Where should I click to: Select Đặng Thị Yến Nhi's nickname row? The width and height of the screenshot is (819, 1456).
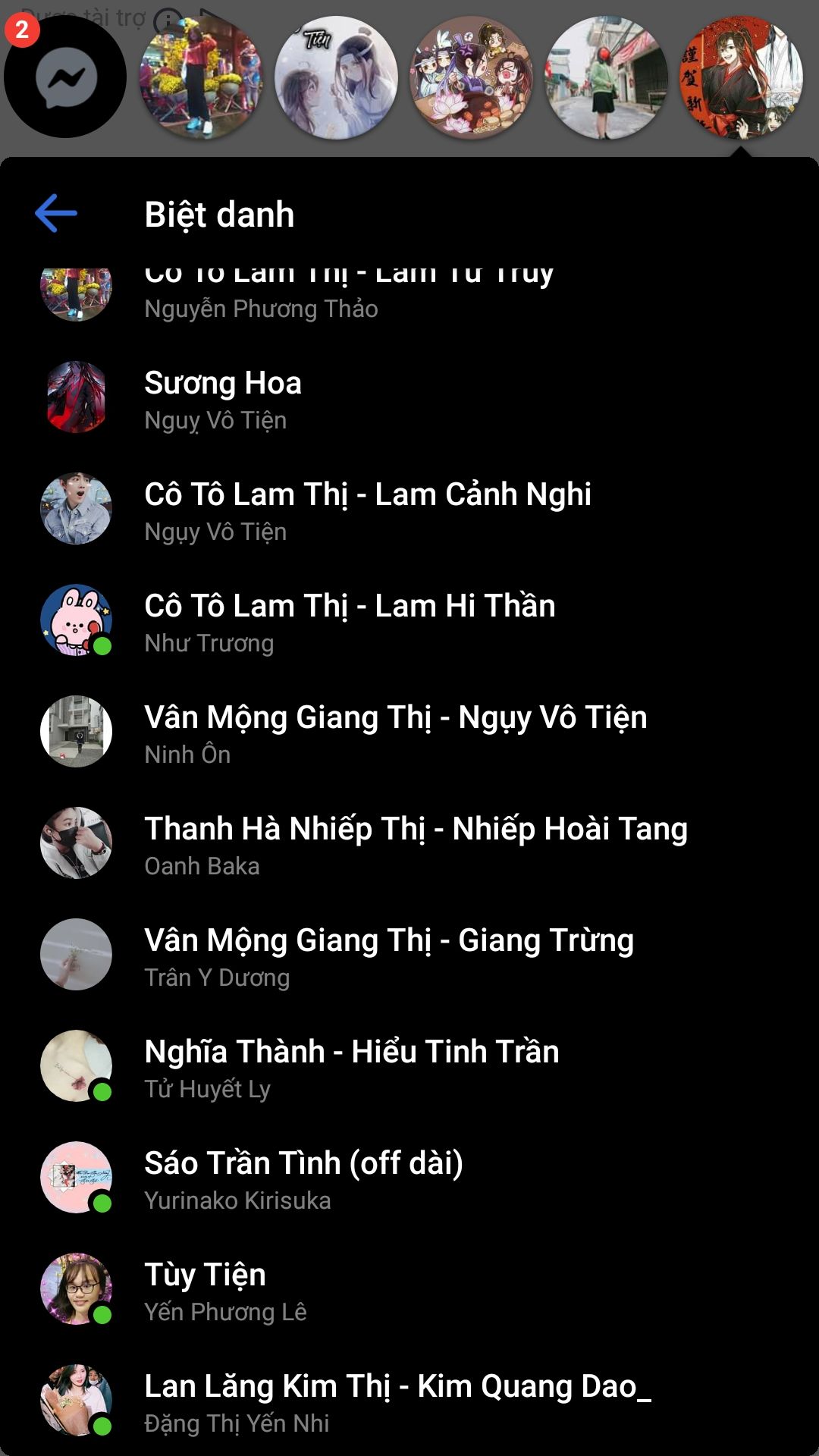click(409, 1402)
